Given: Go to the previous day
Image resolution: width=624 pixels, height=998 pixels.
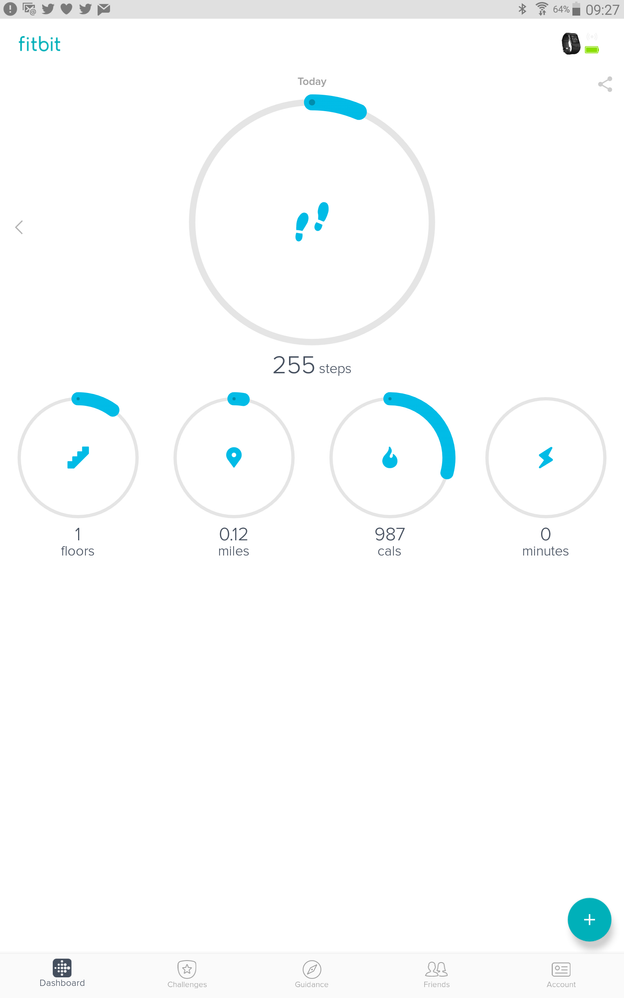Looking at the screenshot, I should coord(19,227).
